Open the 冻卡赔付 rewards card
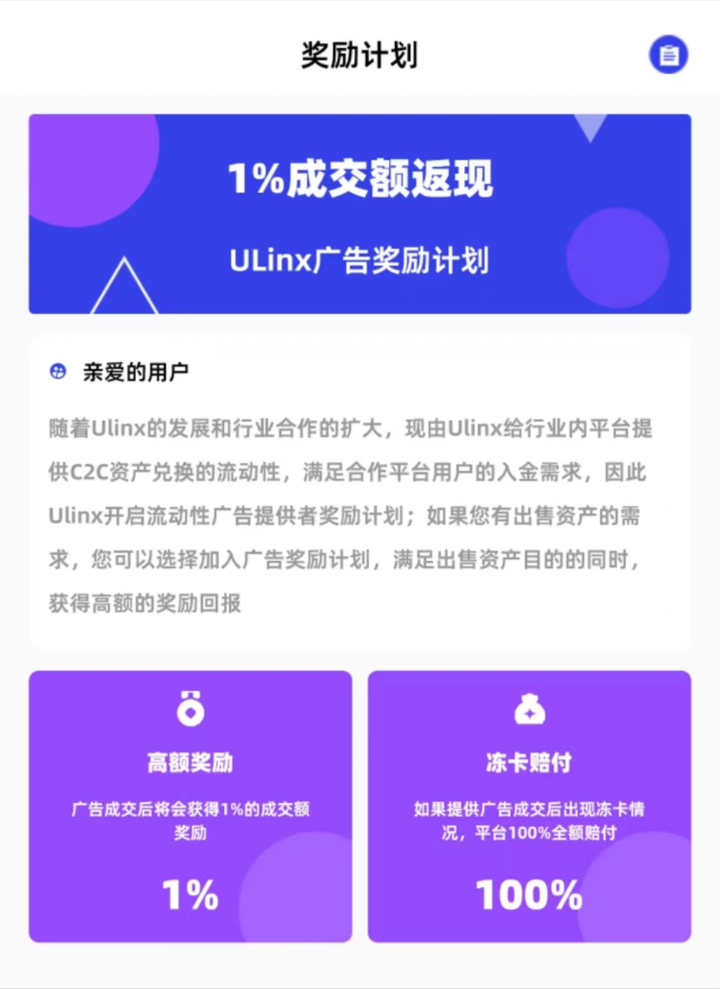The width and height of the screenshot is (720, 989). tap(530, 805)
